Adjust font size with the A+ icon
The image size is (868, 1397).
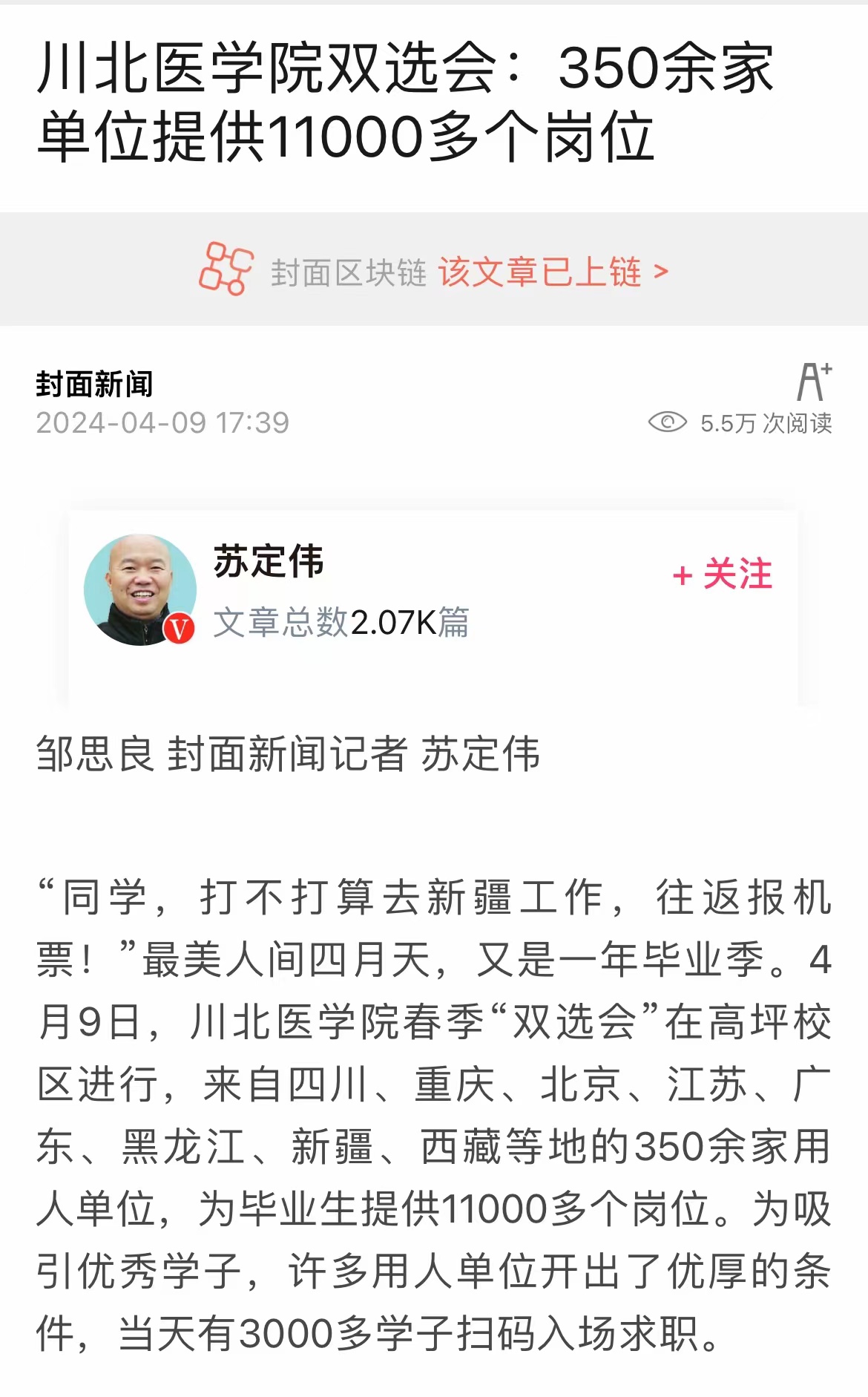[x=814, y=382]
